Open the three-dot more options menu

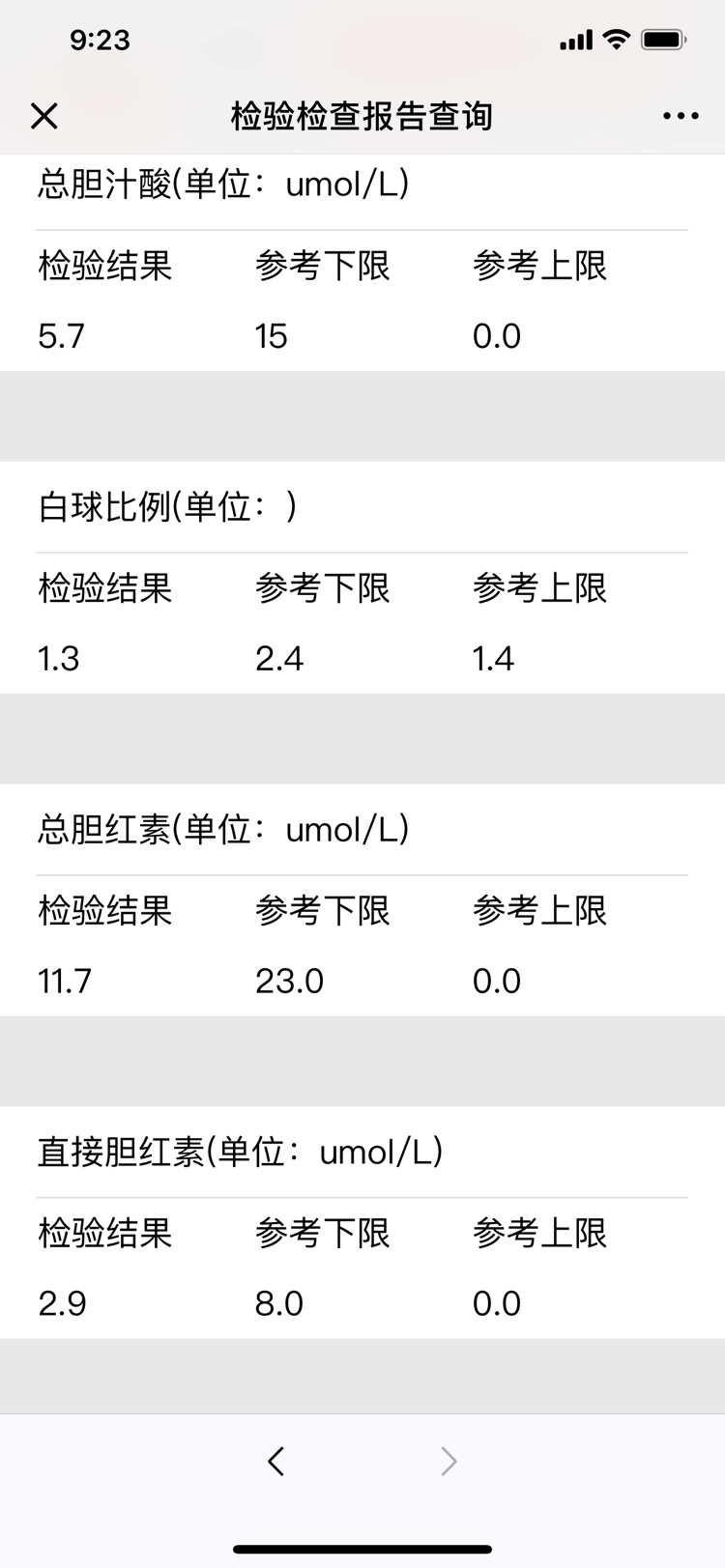click(681, 116)
